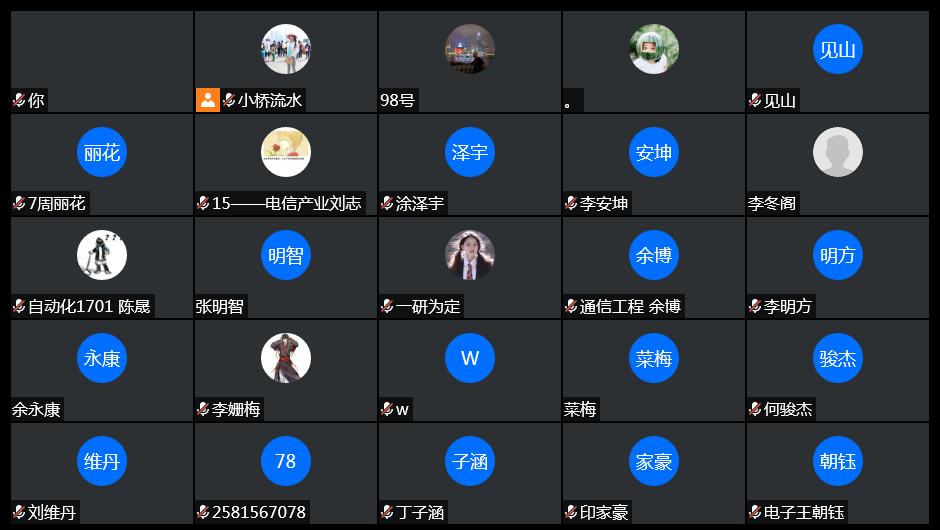Select participant tile 小桥流水
Image resolution: width=940 pixels, height=530 pixels.
point(286,62)
